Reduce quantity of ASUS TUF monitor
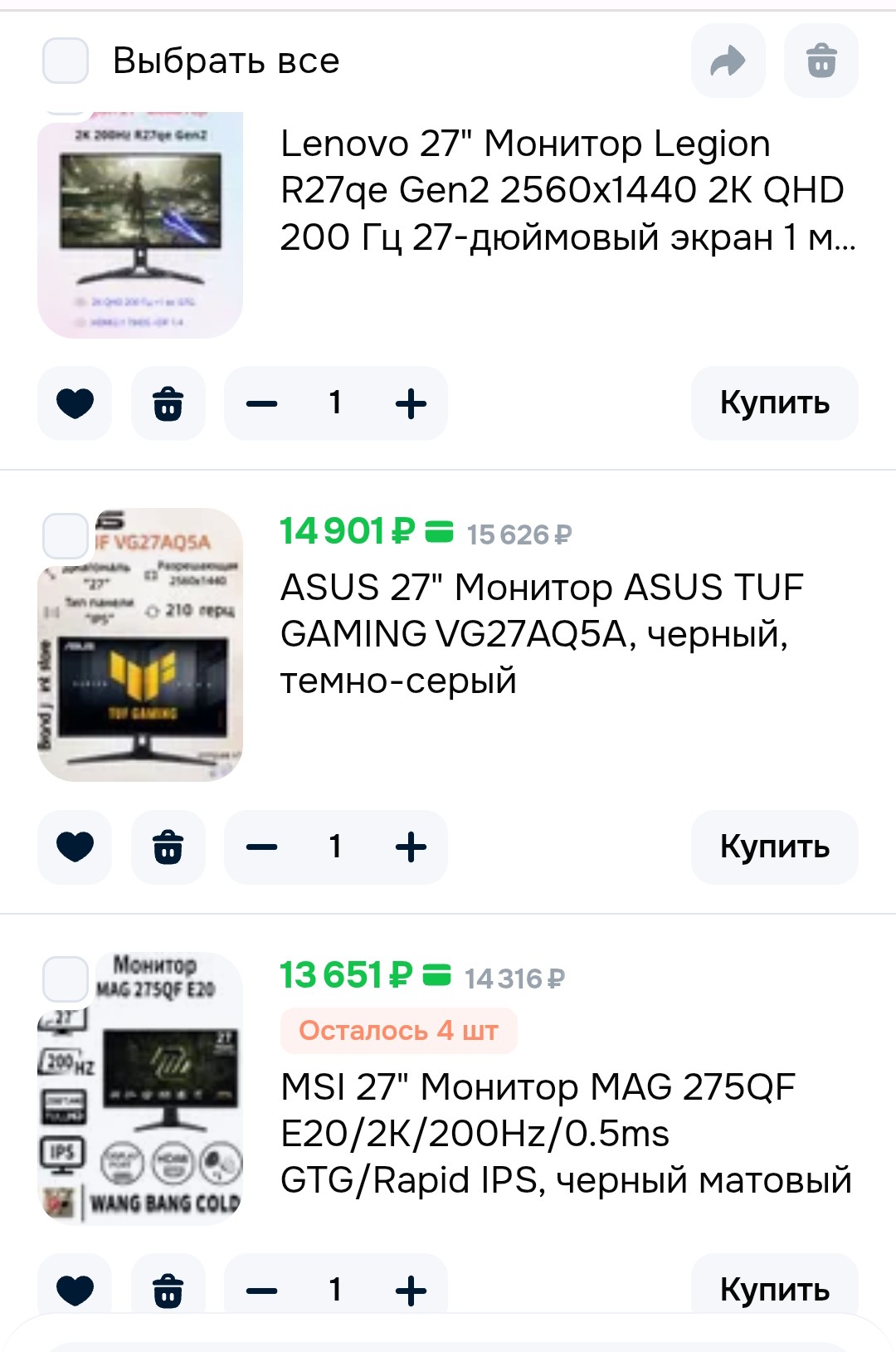The height and width of the screenshot is (1352, 896). click(x=262, y=847)
